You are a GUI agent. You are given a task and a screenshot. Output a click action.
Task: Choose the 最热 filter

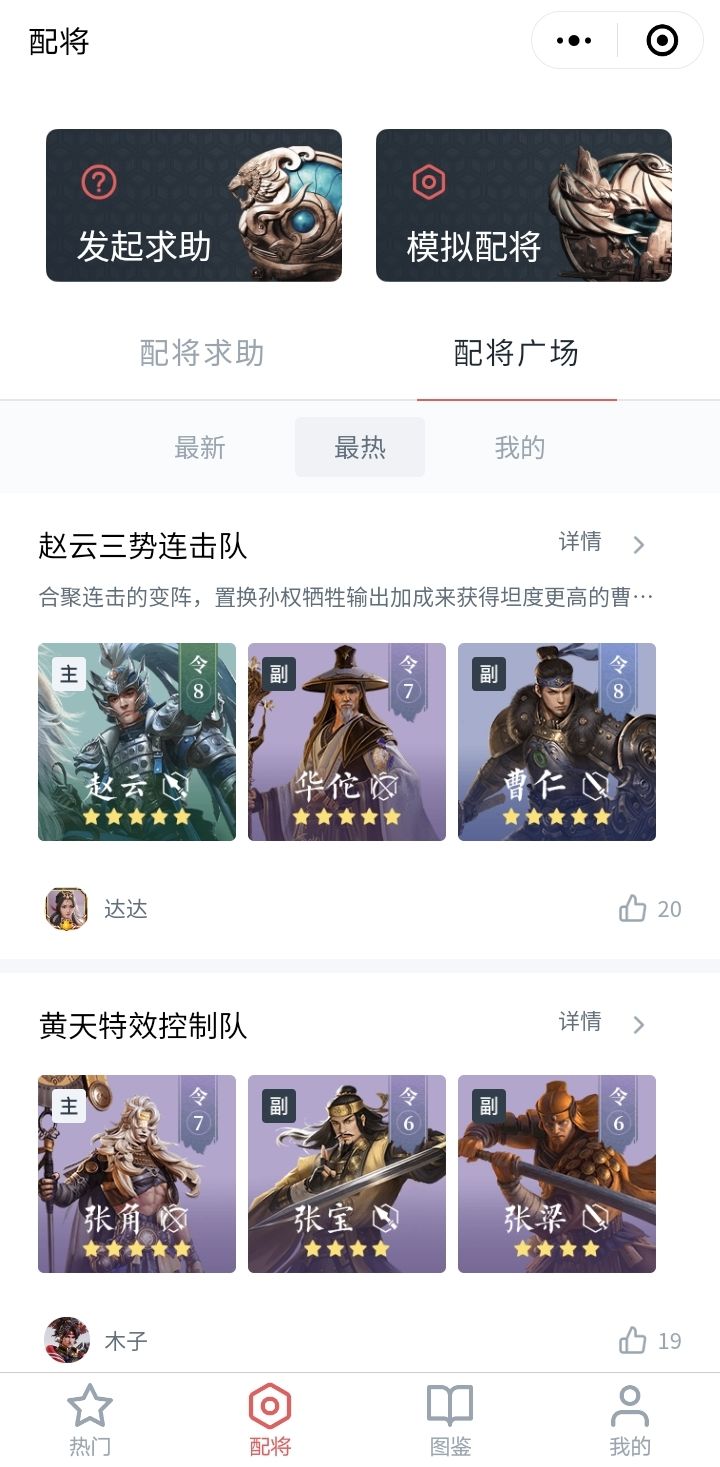[x=360, y=447]
